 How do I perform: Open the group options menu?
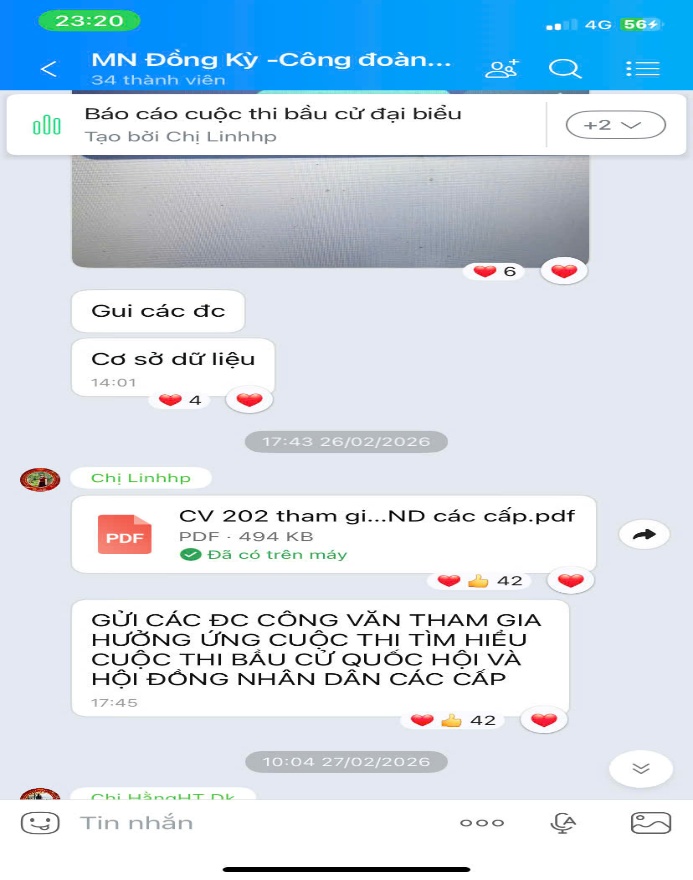[642, 69]
